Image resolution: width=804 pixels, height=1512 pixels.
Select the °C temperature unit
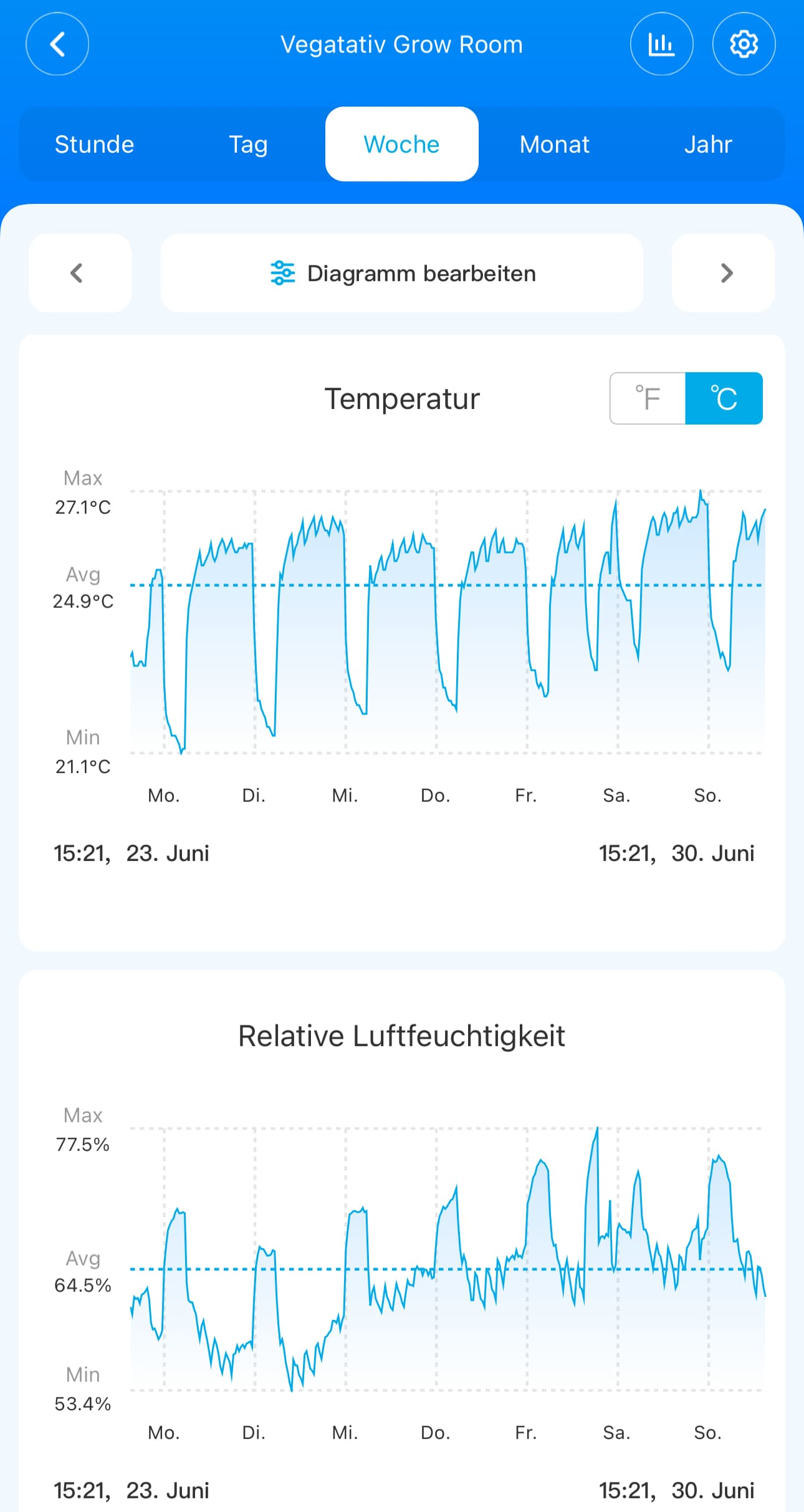pyautogui.click(x=724, y=398)
